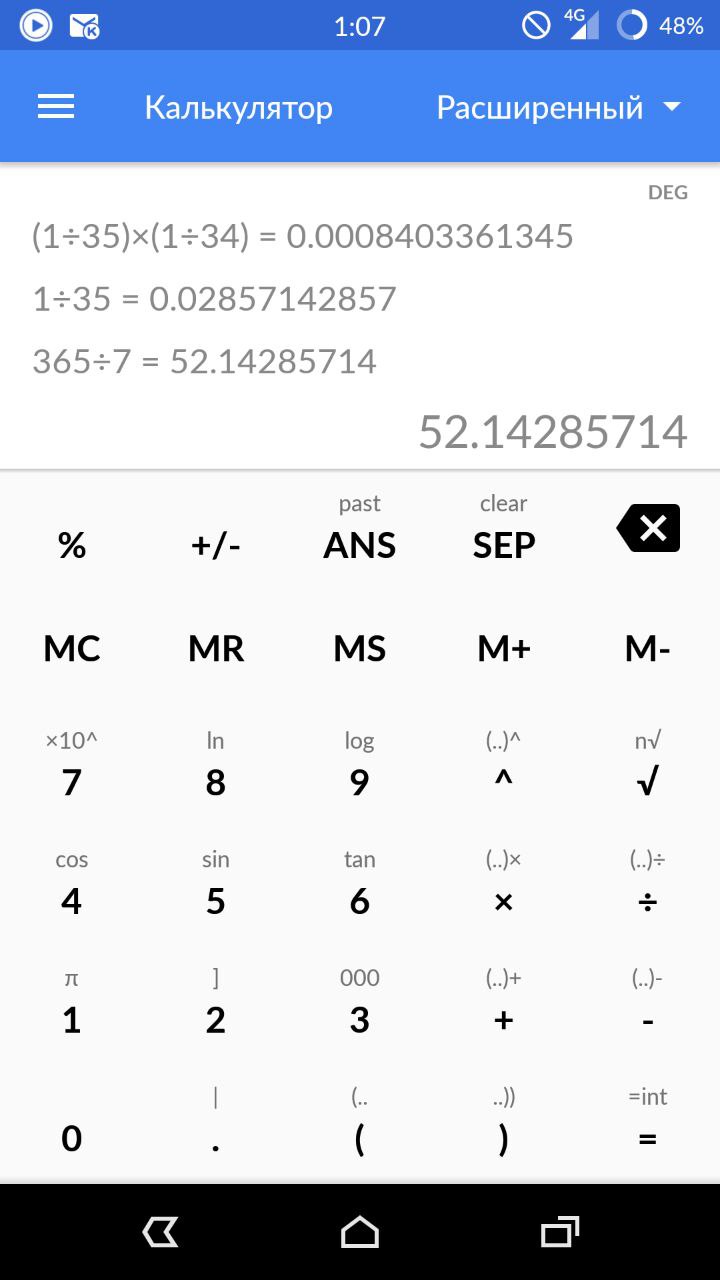
Task: Open the hamburger drawer menu
Action: [56, 107]
